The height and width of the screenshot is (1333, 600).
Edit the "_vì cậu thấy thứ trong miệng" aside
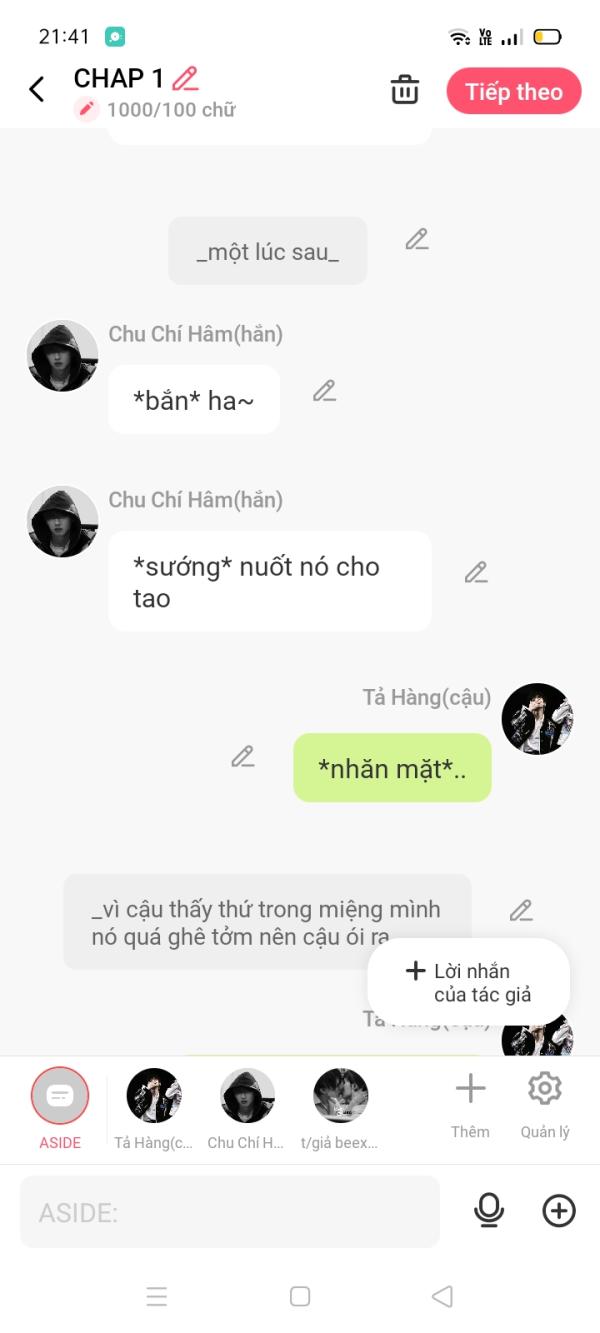(521, 911)
